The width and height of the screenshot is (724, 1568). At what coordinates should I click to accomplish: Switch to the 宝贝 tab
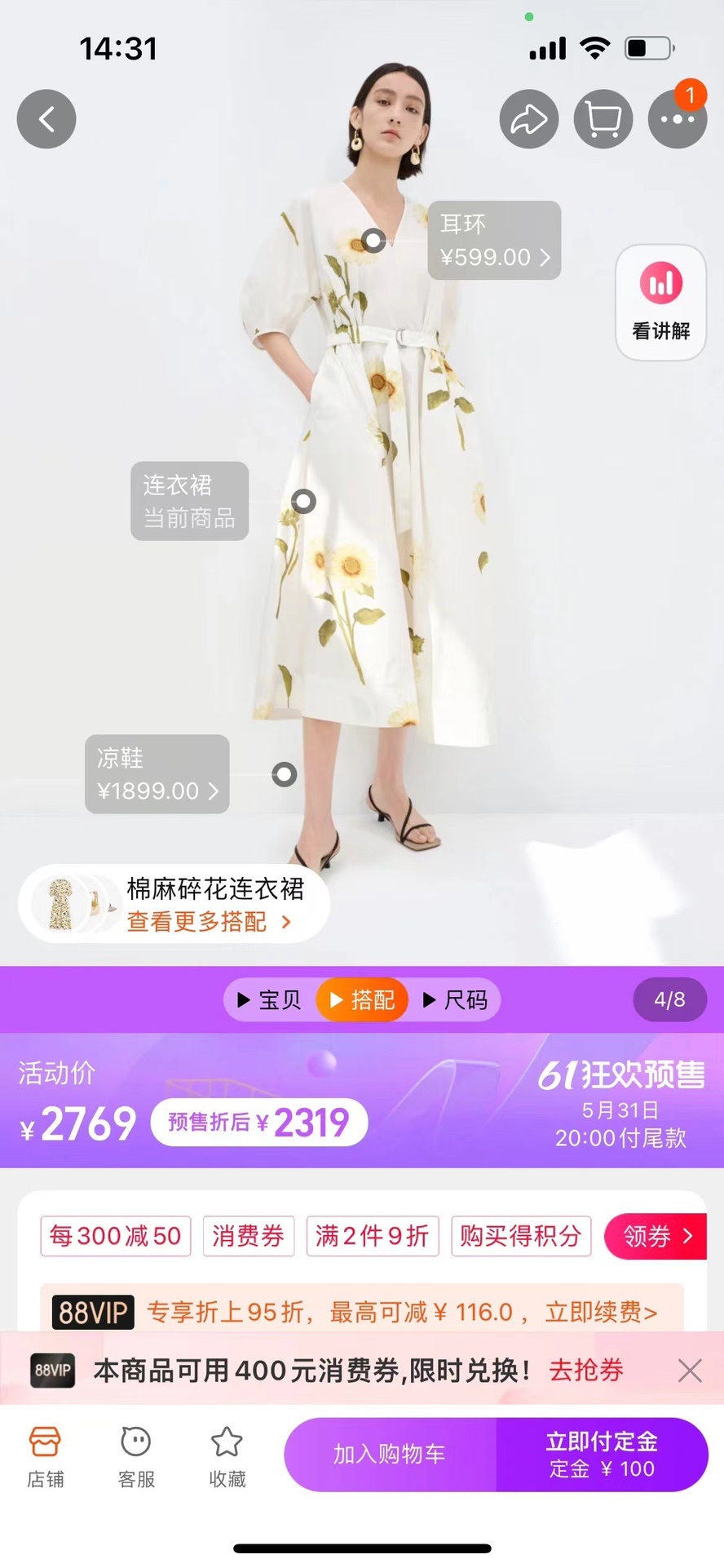click(x=270, y=1000)
